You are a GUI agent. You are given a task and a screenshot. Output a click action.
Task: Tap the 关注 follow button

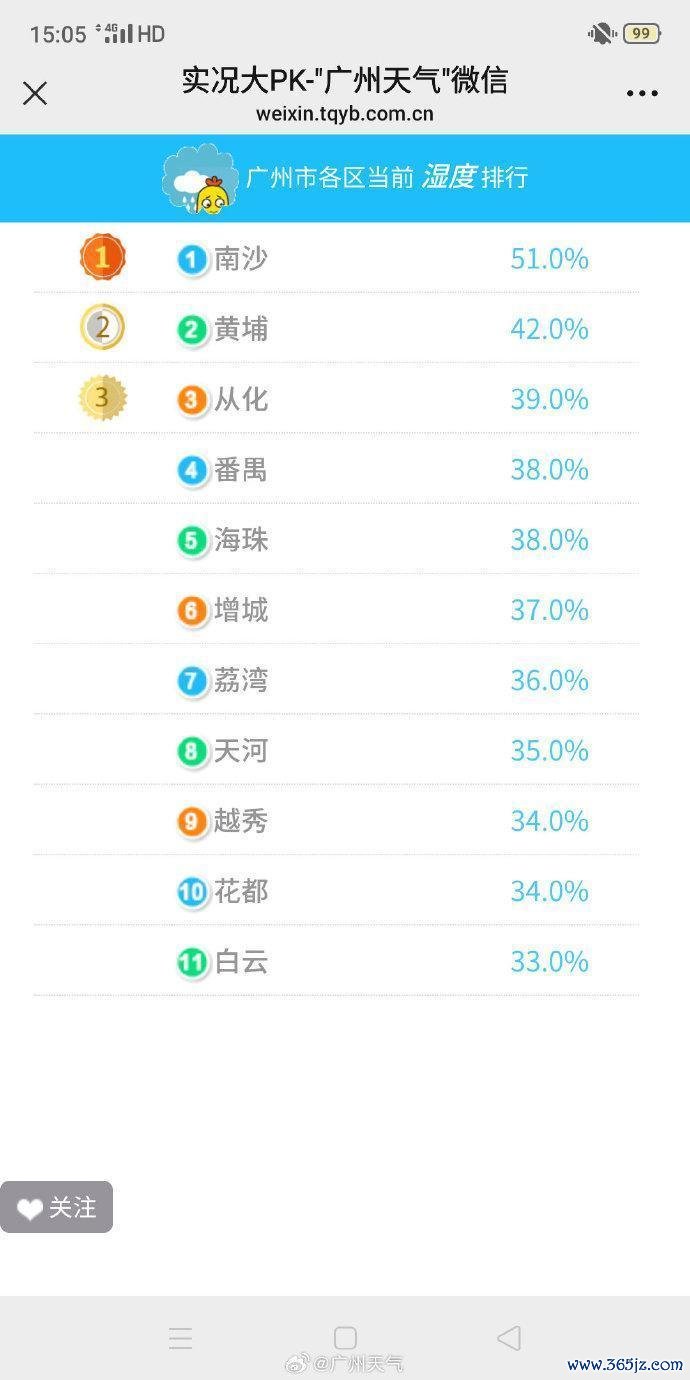click(x=57, y=1207)
